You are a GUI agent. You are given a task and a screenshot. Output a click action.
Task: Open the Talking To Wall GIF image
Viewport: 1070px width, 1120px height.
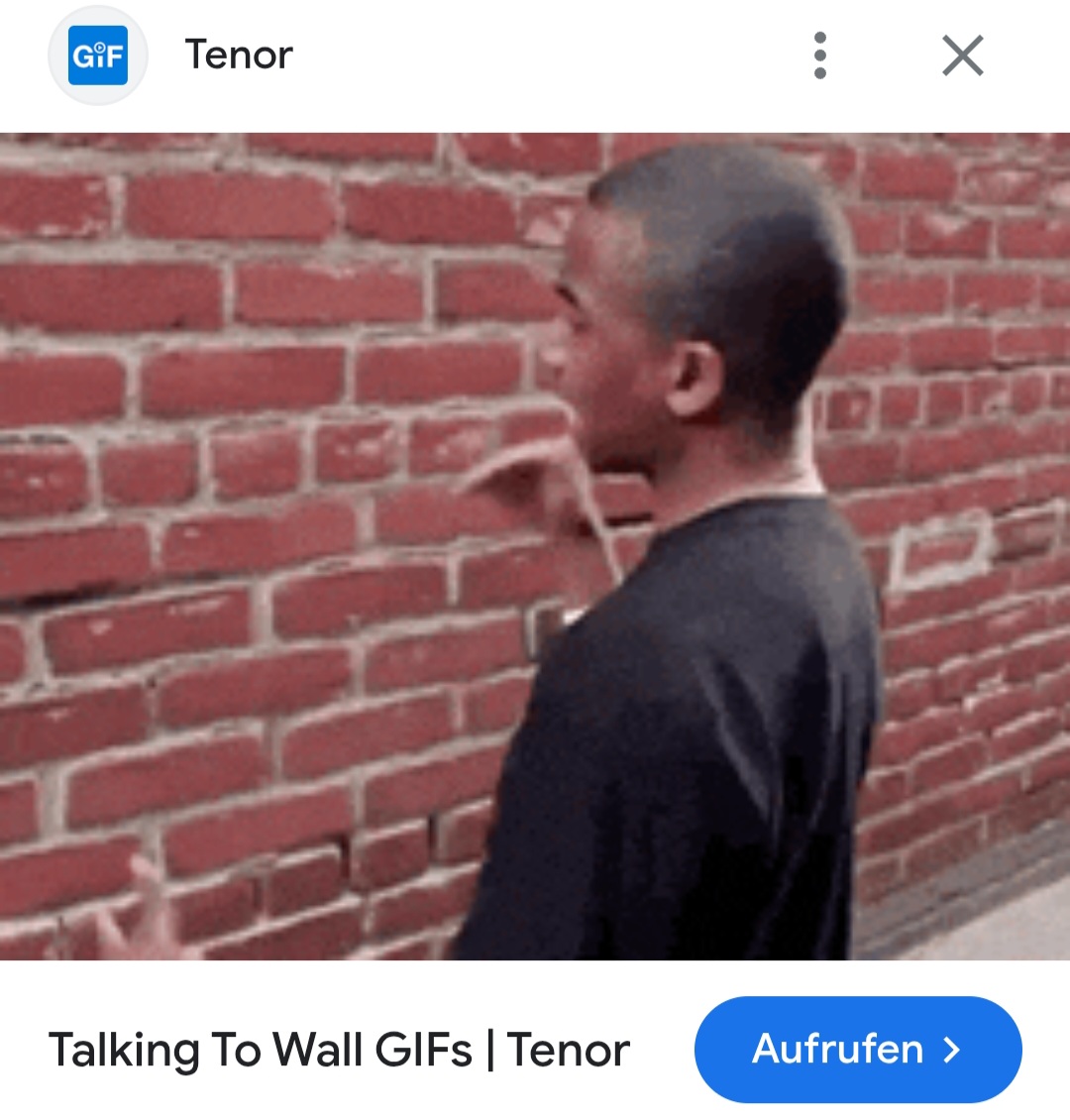click(535, 545)
